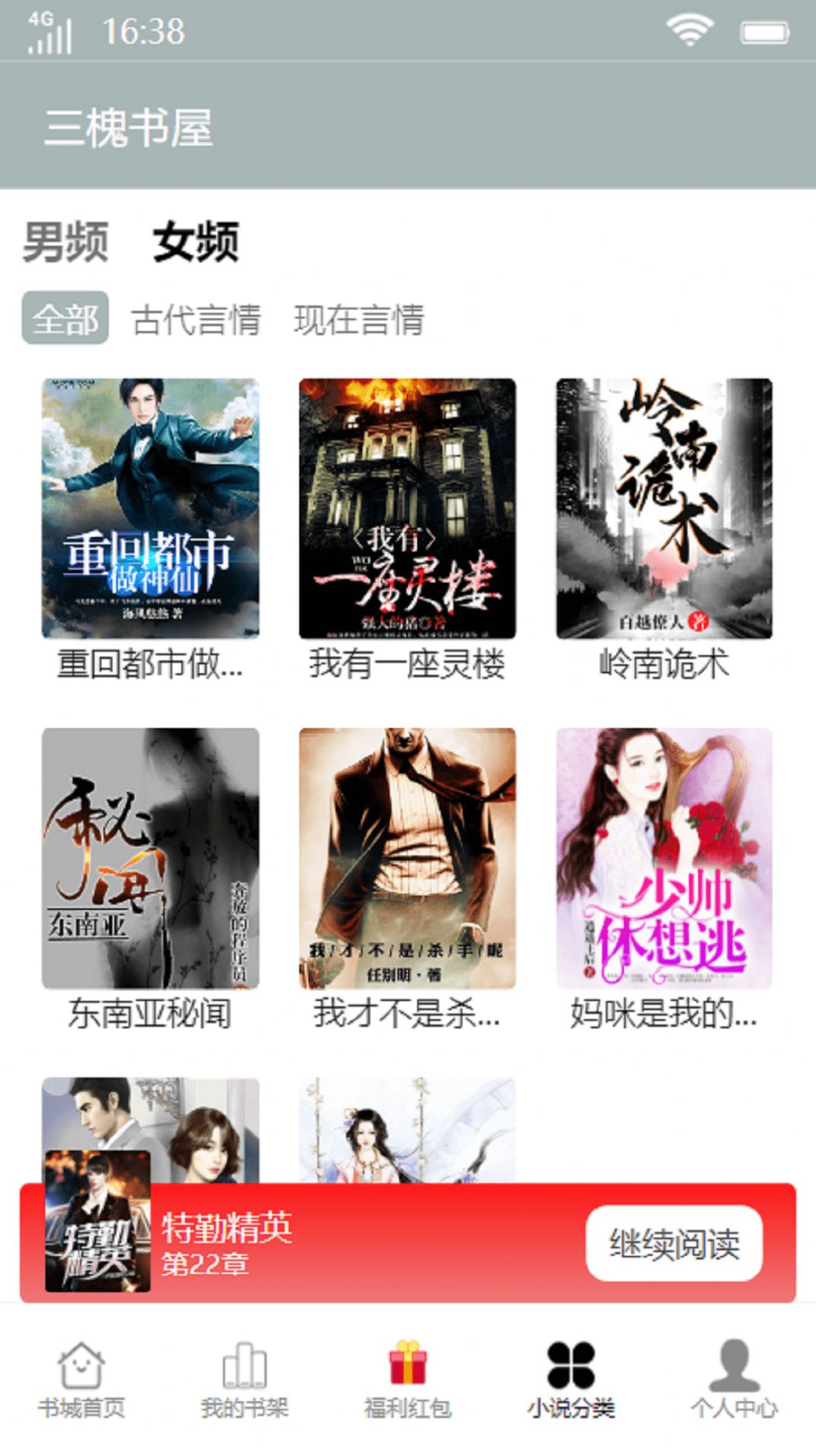Select the 全部 filter chip

coord(65,318)
